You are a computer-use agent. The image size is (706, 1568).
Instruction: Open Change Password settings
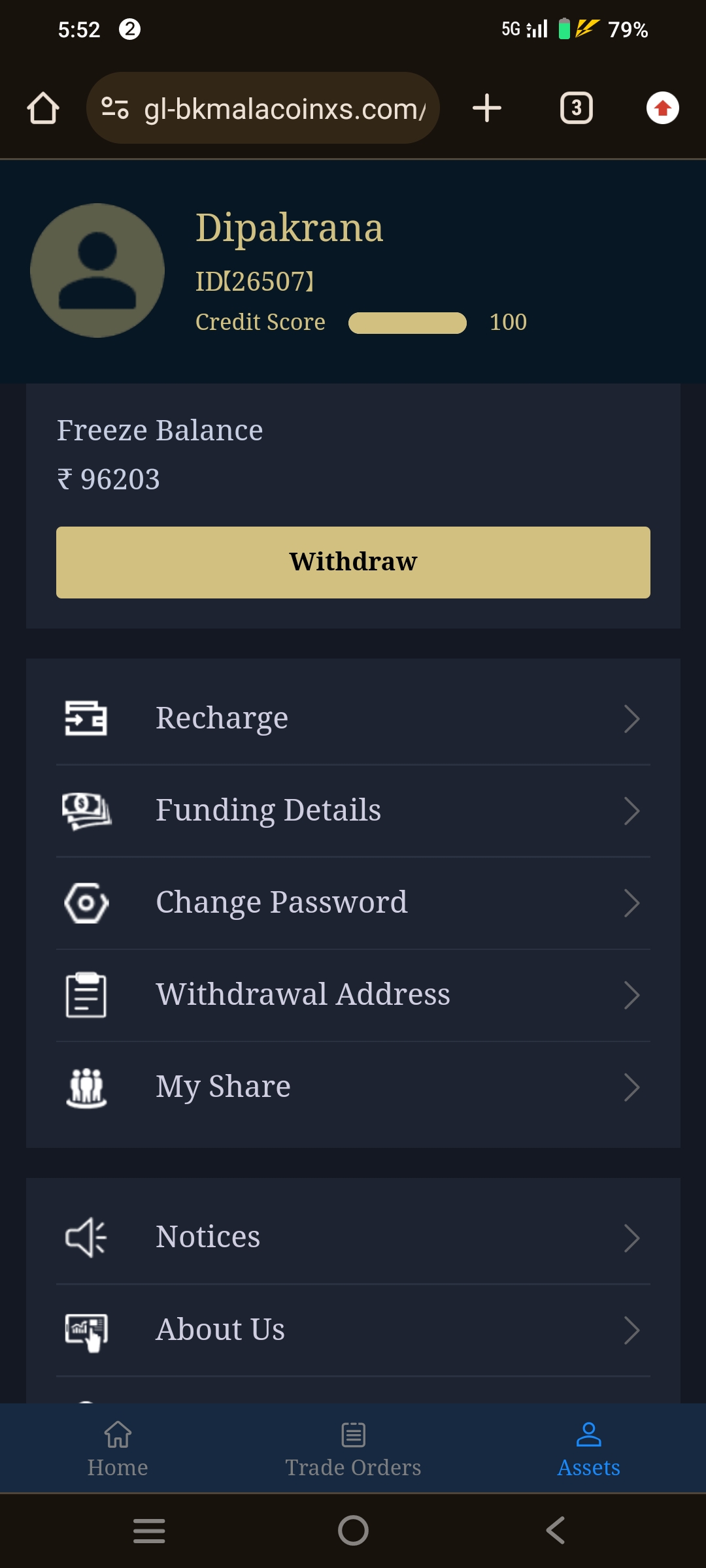353,903
